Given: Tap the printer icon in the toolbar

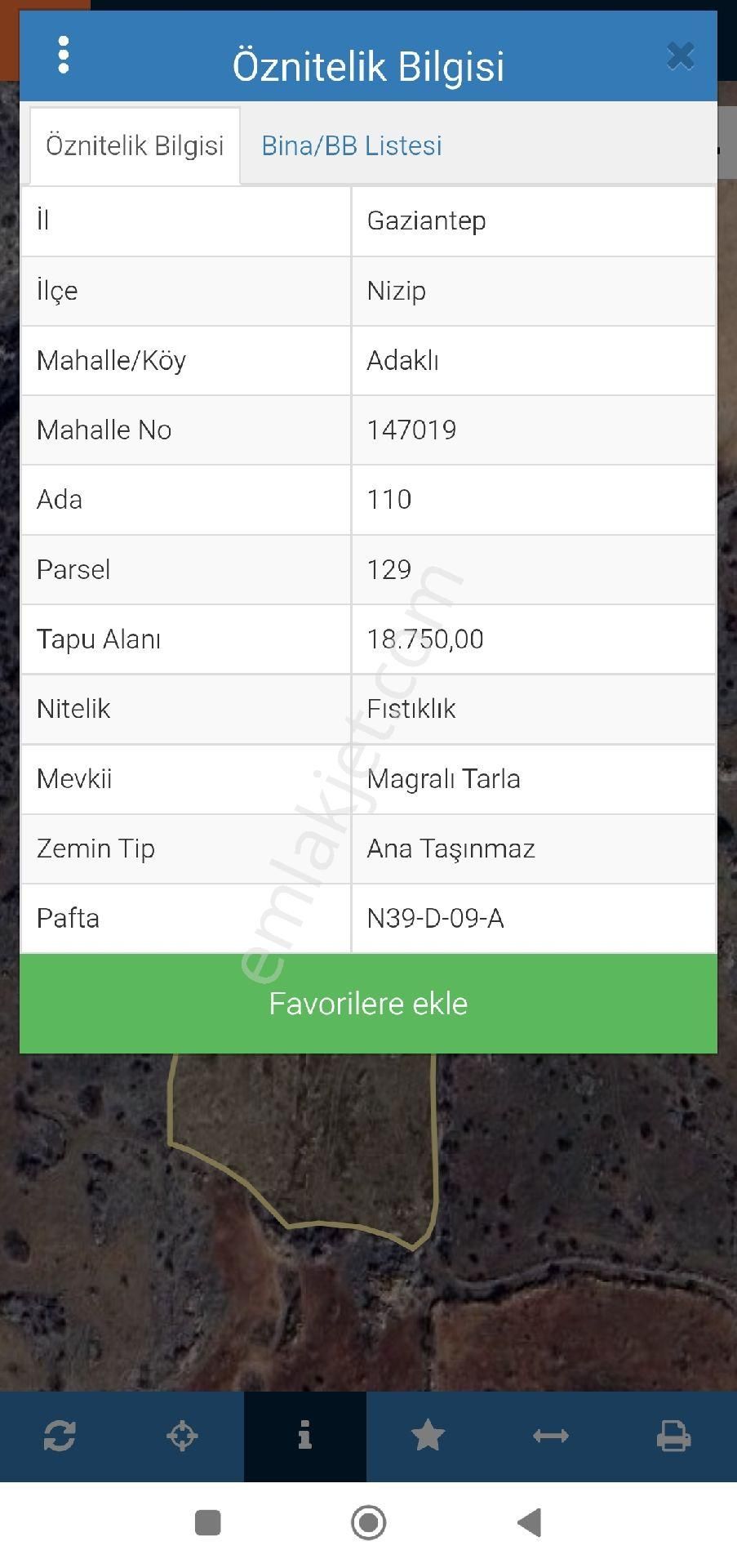Looking at the screenshot, I should tap(673, 1435).
